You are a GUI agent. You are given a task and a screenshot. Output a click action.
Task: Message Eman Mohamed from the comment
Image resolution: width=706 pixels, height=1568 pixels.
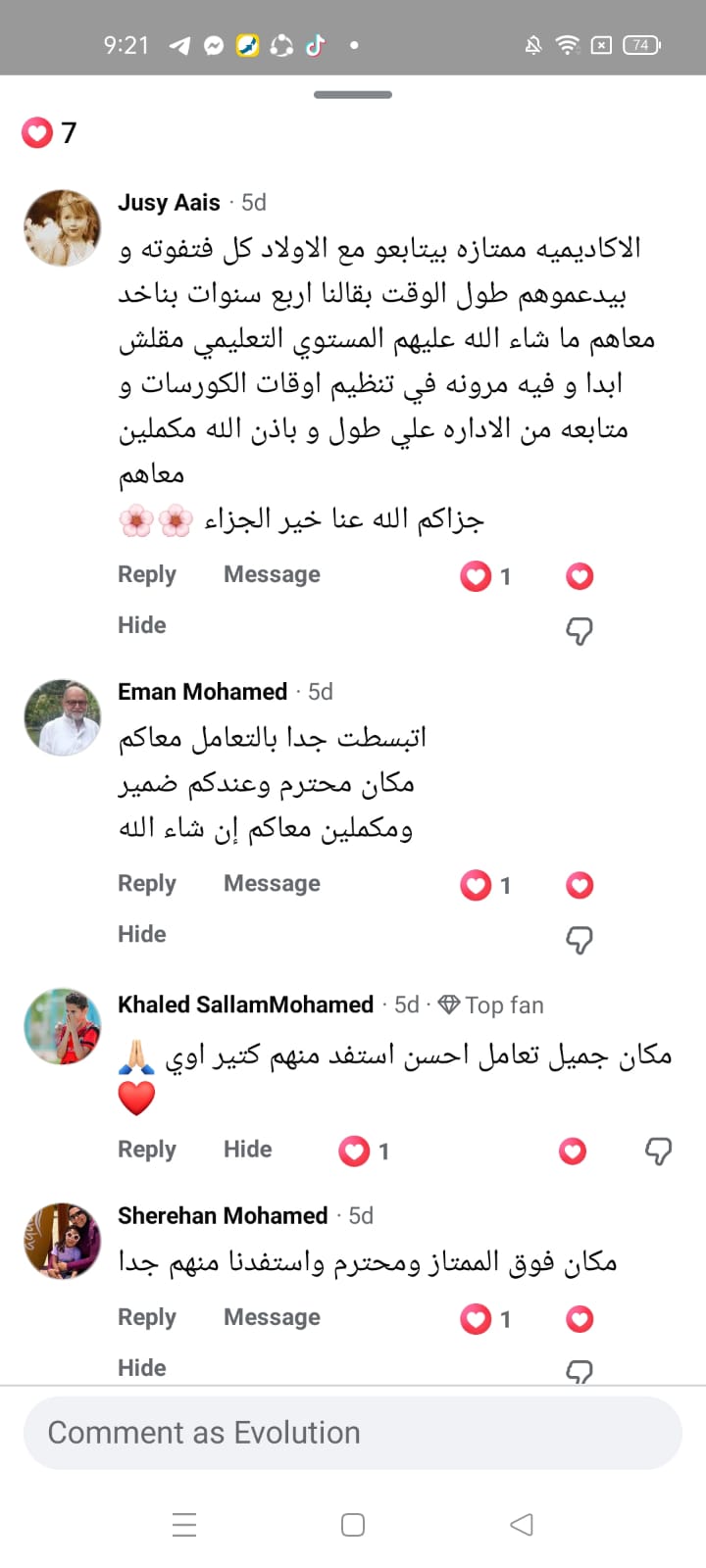coord(272,883)
